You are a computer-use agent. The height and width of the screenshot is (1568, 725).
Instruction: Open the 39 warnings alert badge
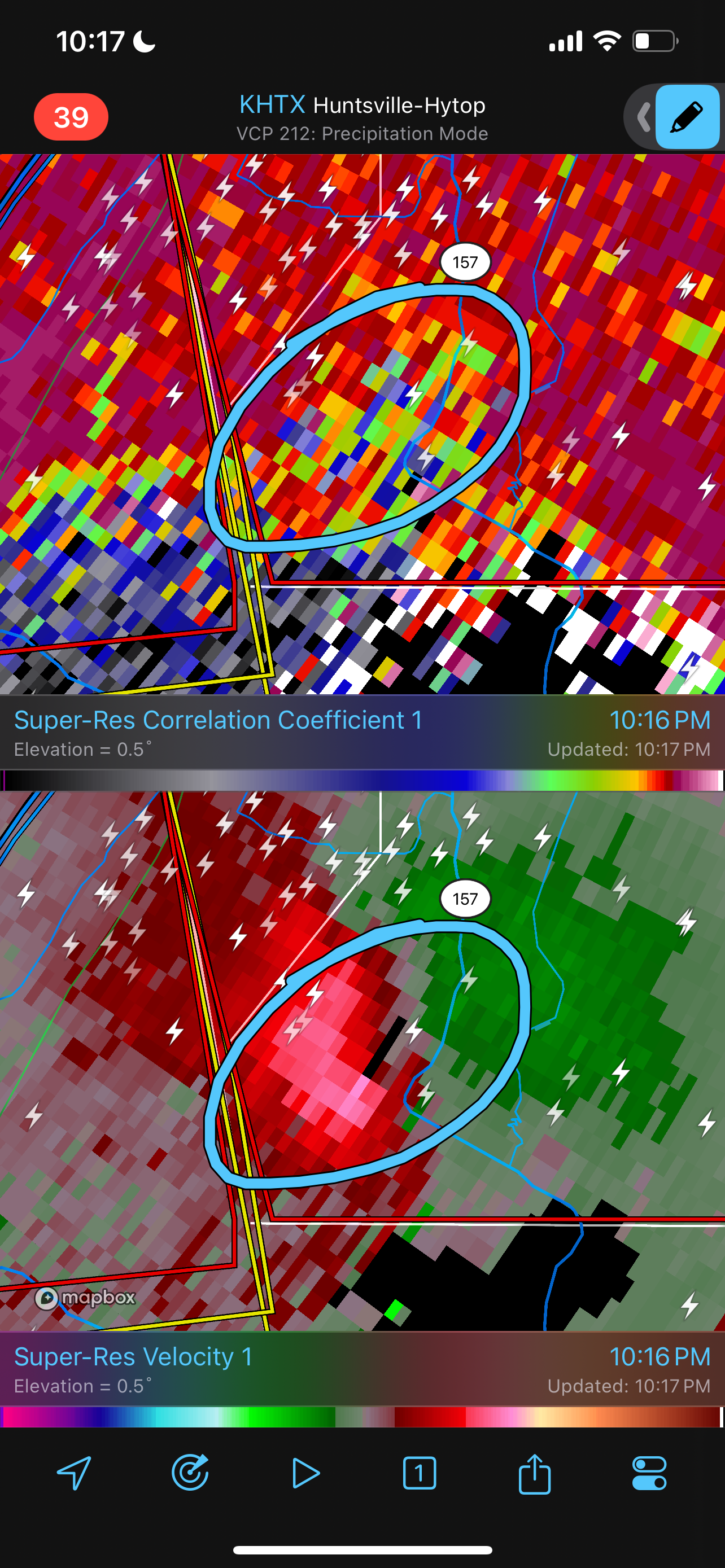coord(71,117)
